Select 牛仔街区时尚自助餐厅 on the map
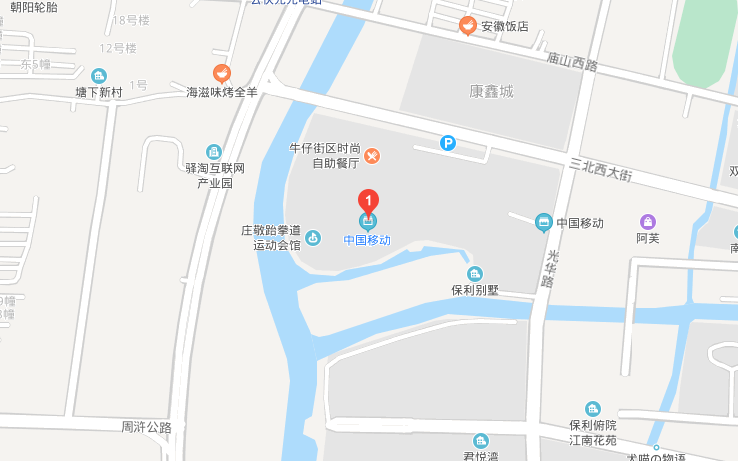738x461 pixels. [x=372, y=155]
